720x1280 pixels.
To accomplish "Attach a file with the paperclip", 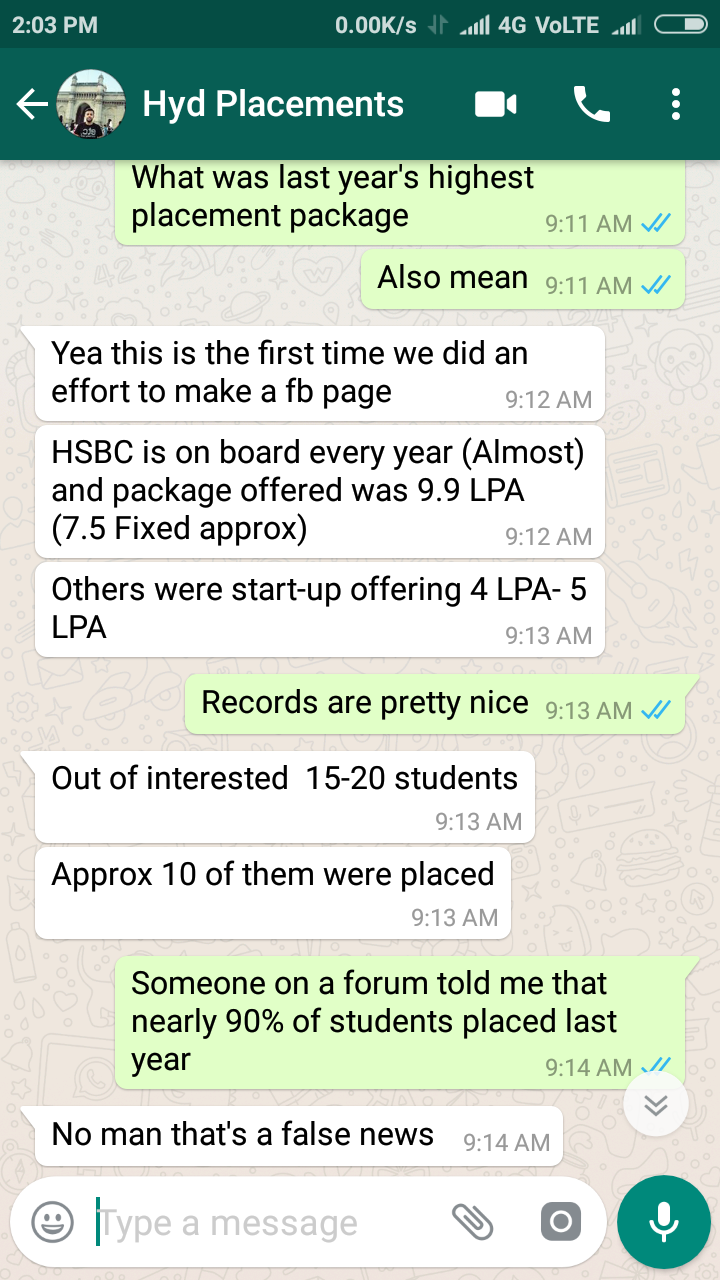I will pyautogui.click(x=473, y=1222).
